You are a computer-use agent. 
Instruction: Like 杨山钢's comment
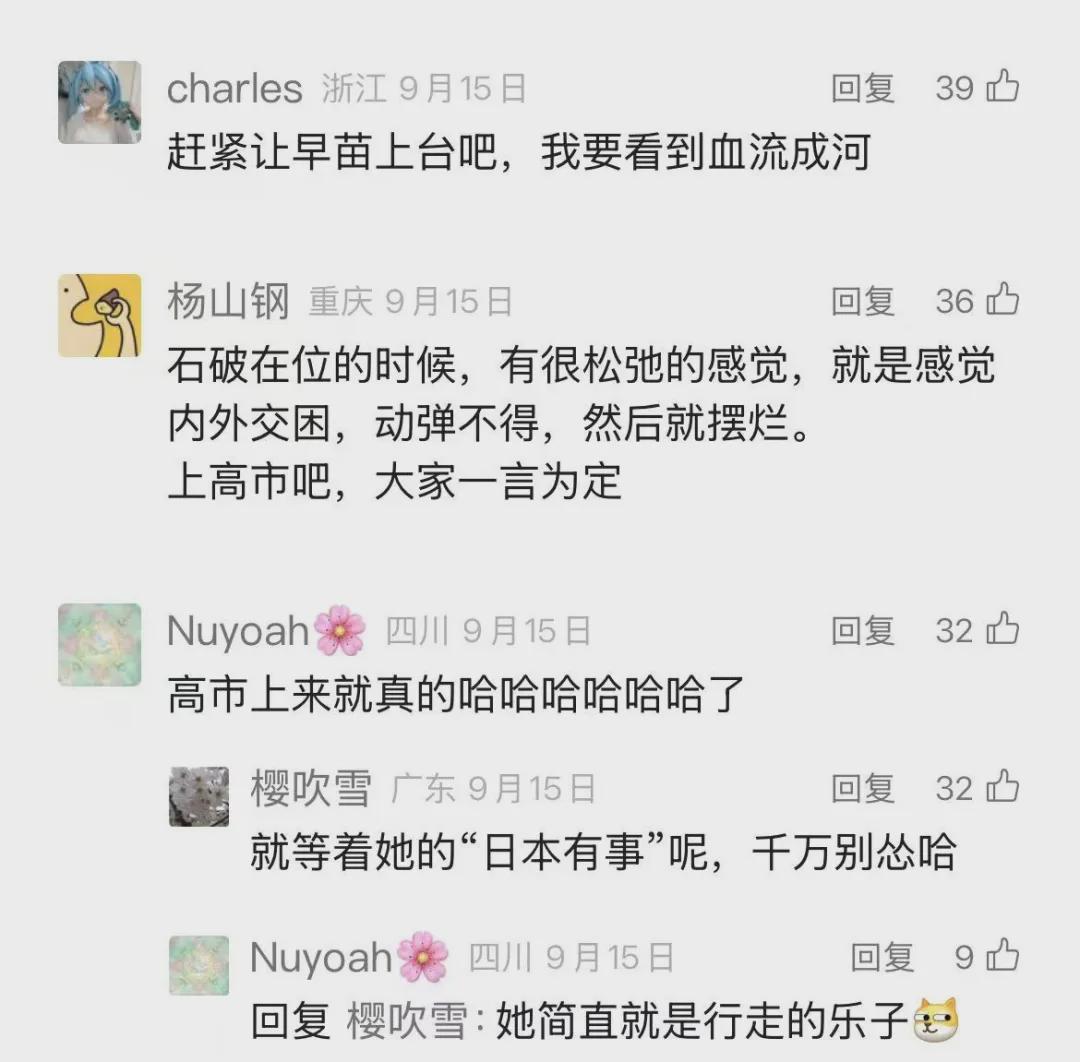(x=1002, y=300)
